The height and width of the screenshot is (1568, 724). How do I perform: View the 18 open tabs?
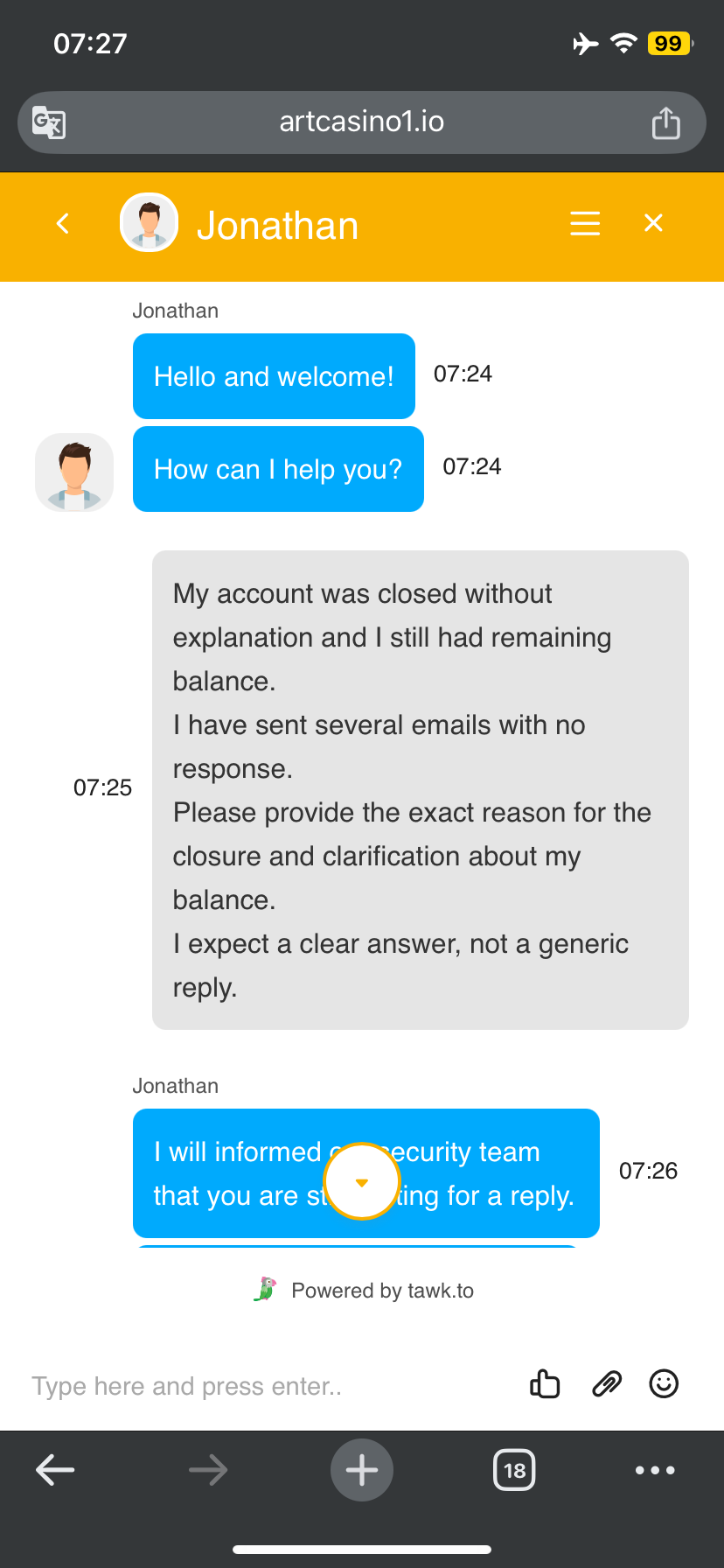pos(514,1470)
